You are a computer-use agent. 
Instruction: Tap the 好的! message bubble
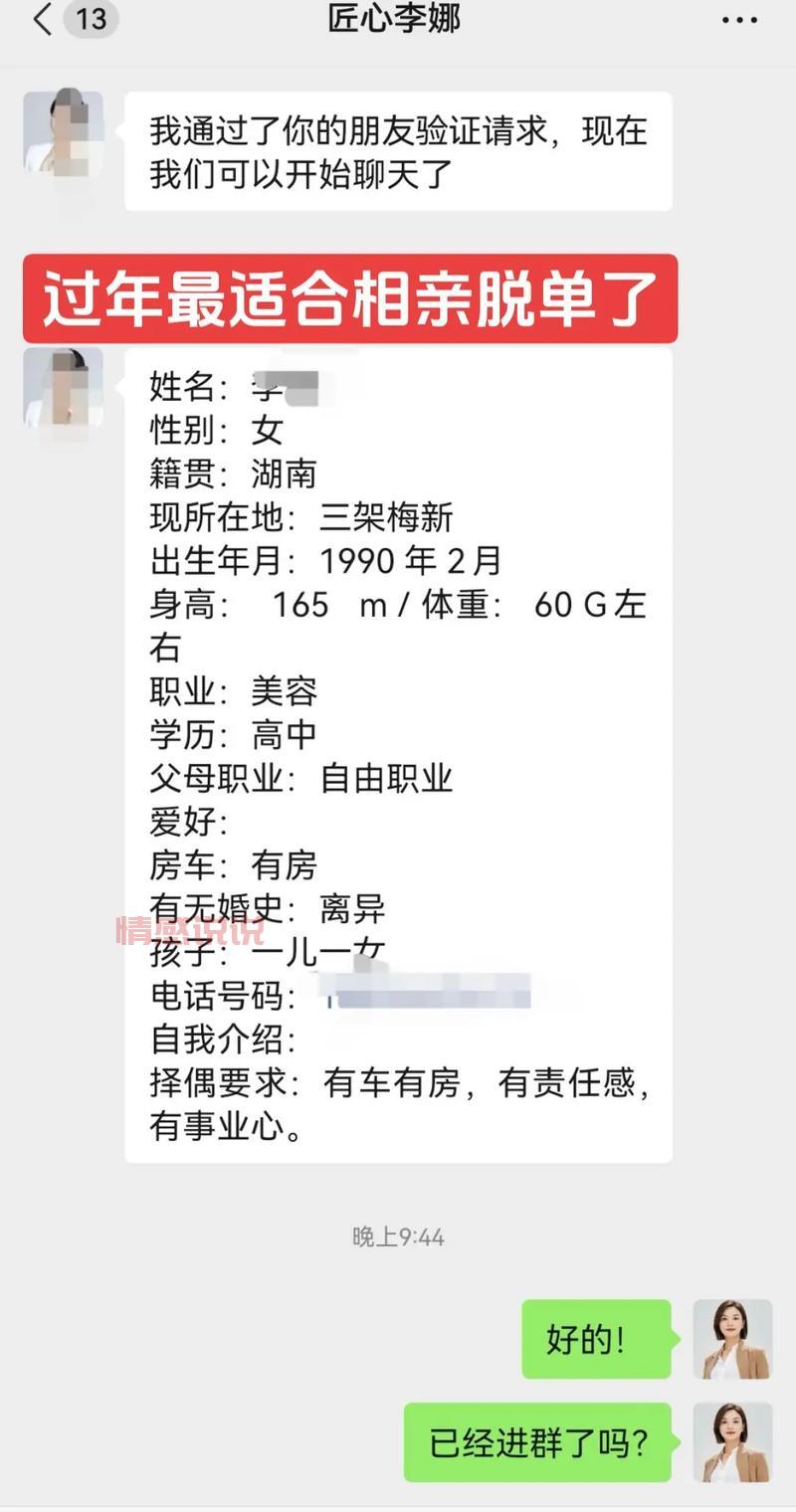pyautogui.click(x=595, y=1338)
